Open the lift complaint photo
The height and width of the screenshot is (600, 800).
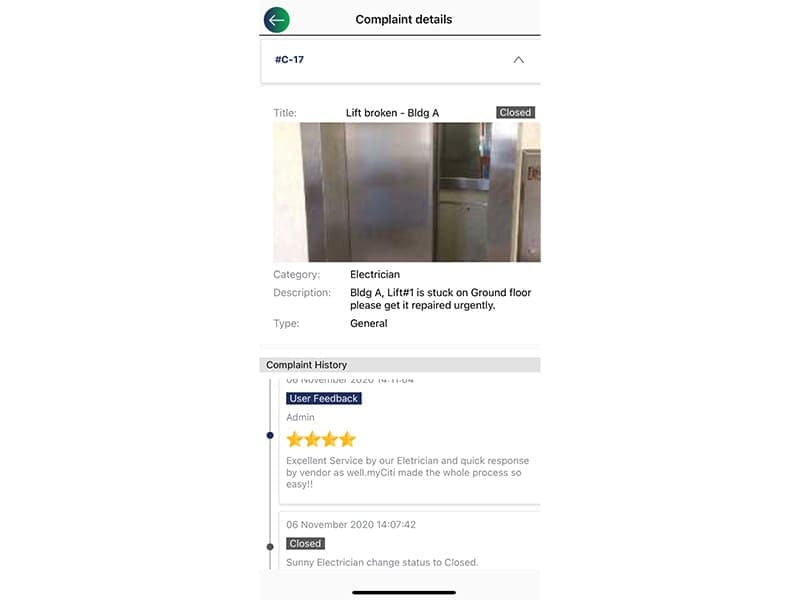[406, 192]
